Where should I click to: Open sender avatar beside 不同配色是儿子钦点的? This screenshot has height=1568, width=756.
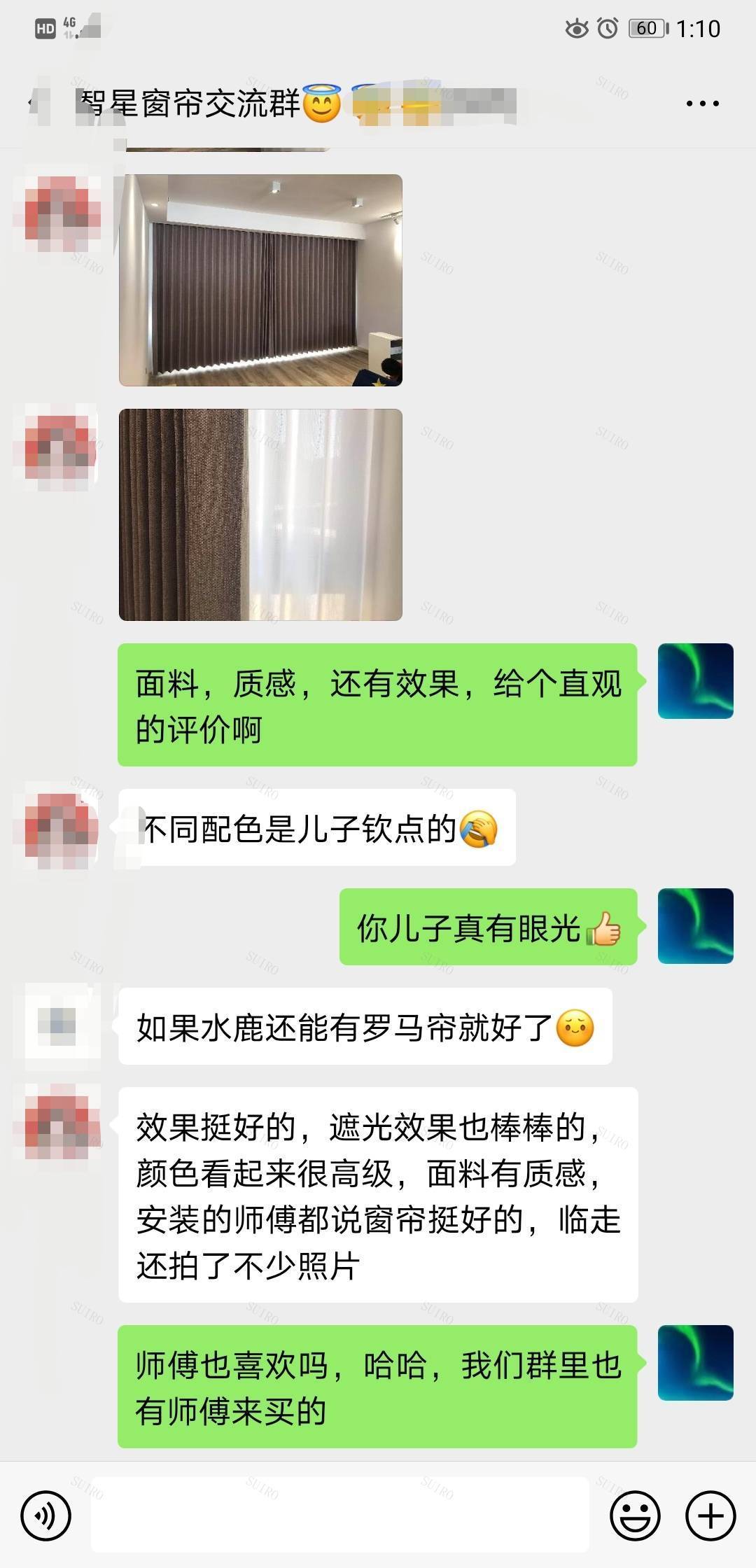coord(62,828)
